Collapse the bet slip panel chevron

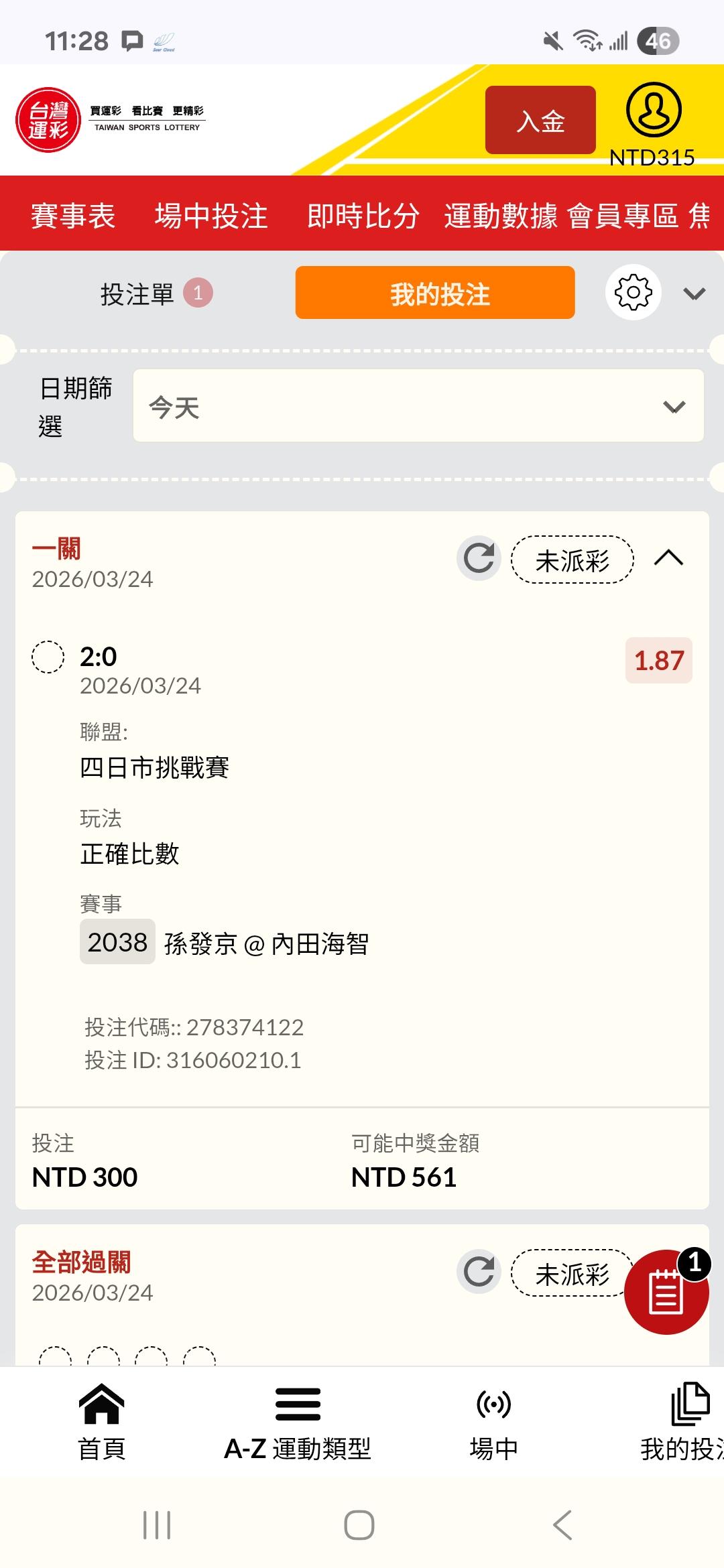coord(694,293)
